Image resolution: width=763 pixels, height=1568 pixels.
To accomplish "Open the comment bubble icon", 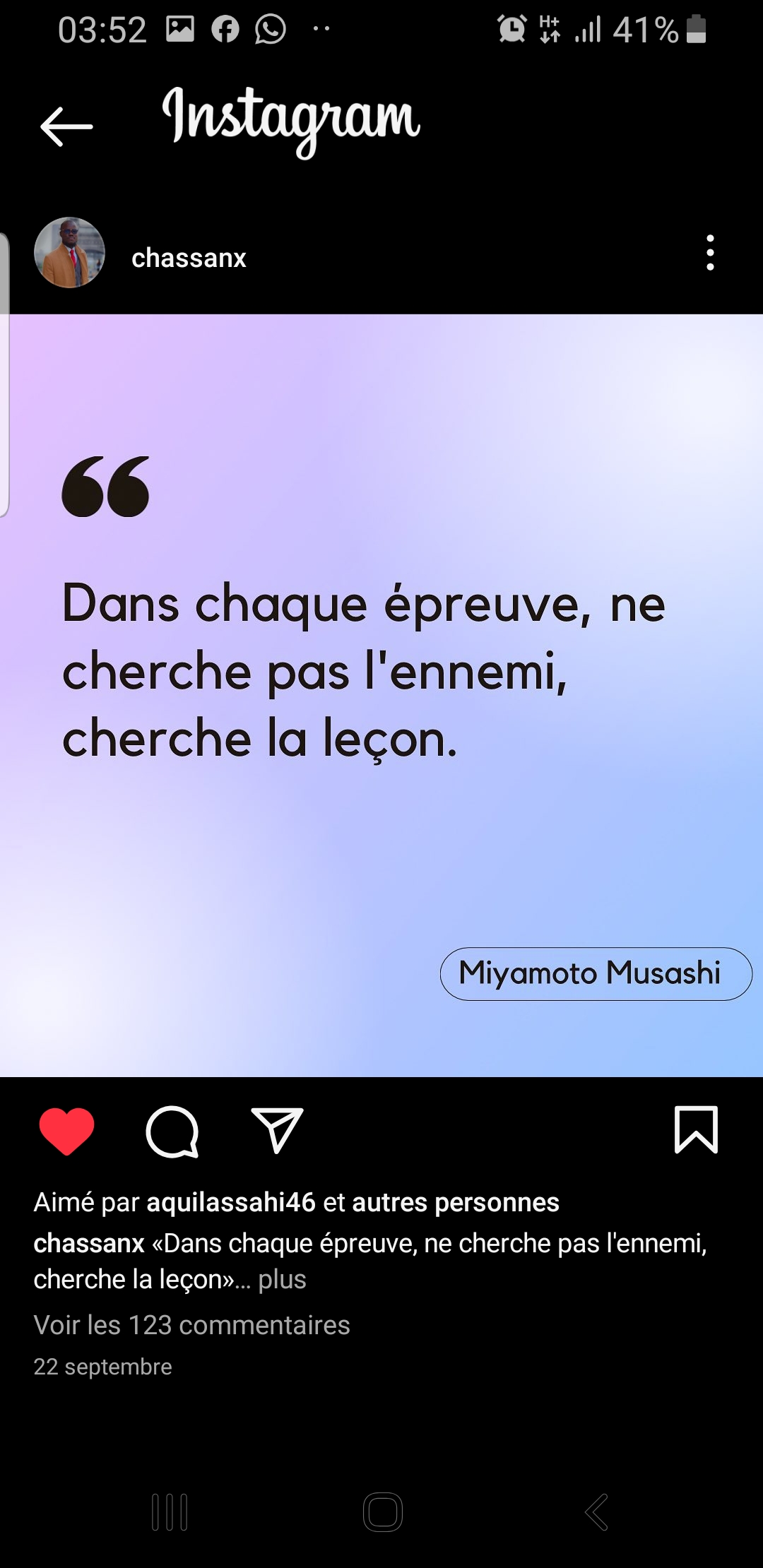I will click(172, 1132).
